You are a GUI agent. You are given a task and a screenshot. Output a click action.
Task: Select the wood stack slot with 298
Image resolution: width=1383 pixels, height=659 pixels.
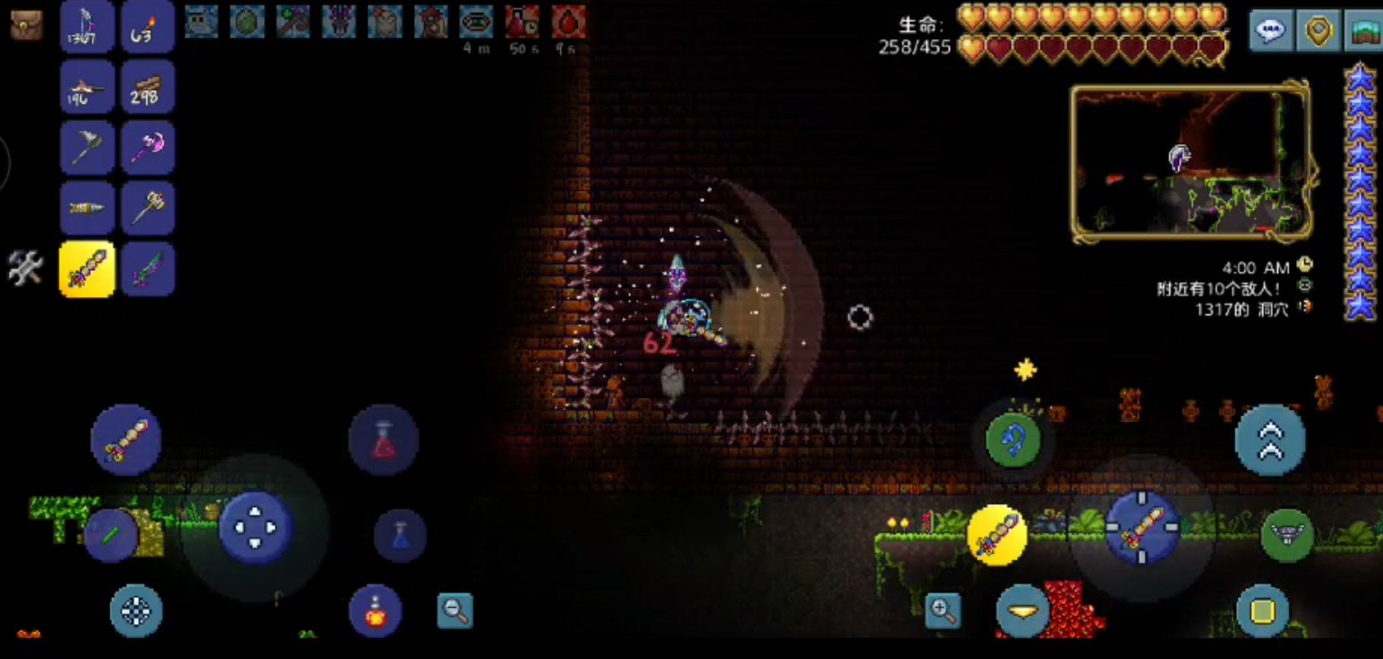click(x=148, y=87)
